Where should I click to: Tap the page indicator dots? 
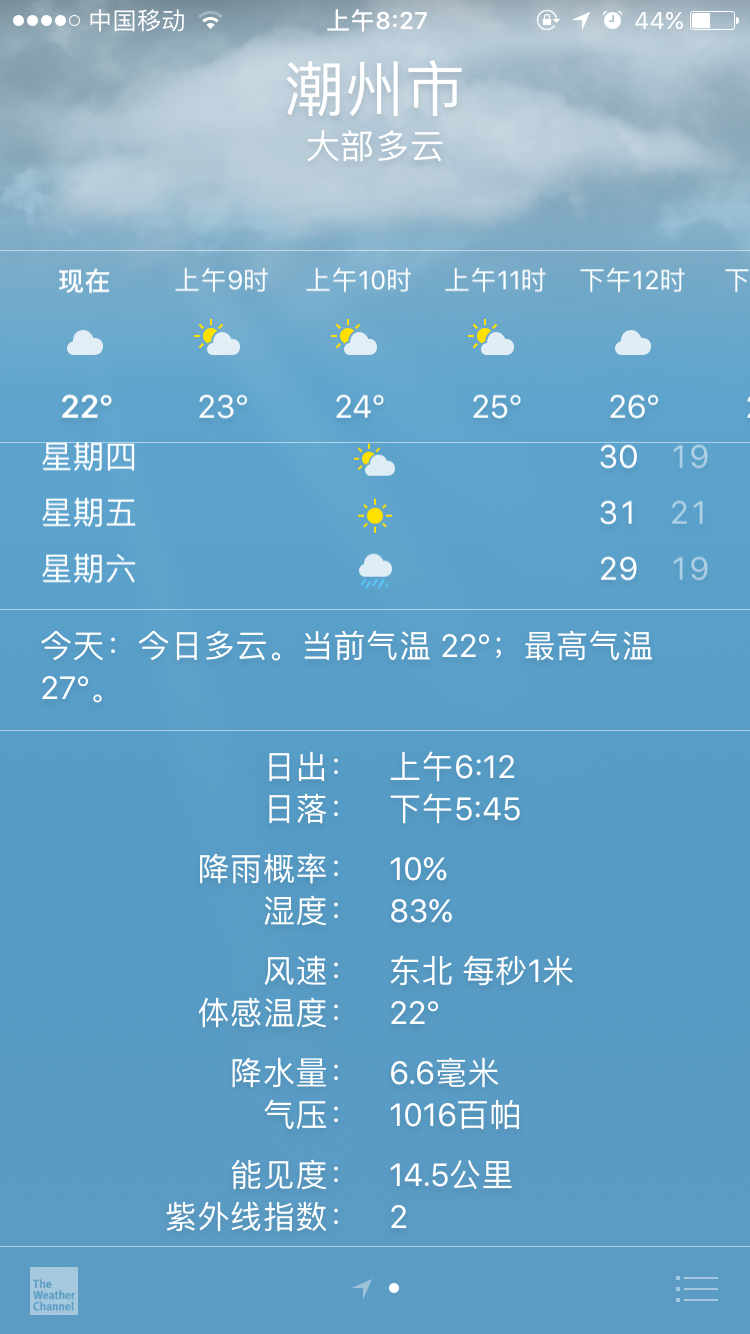pyautogui.click(x=377, y=1289)
